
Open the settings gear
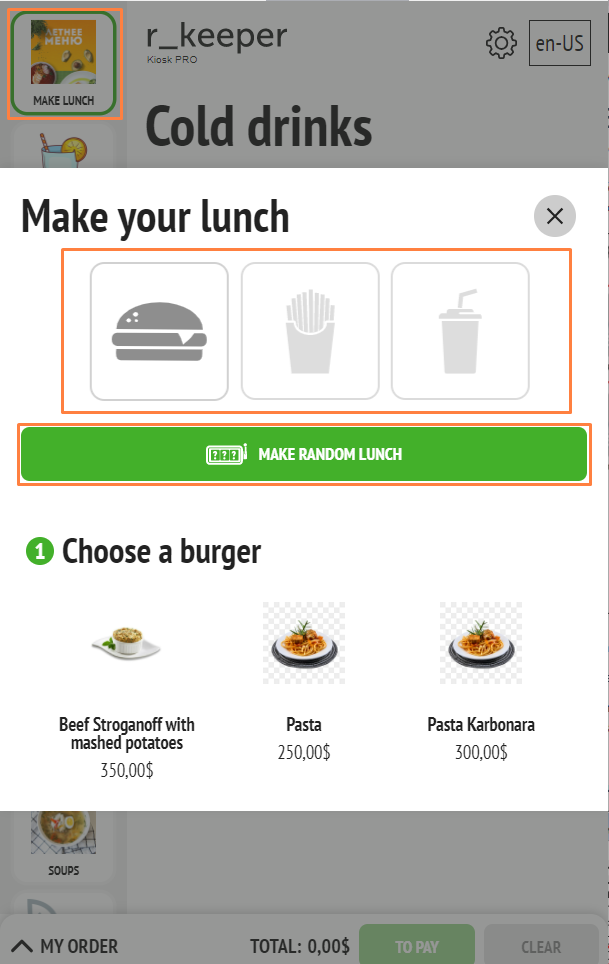click(501, 44)
